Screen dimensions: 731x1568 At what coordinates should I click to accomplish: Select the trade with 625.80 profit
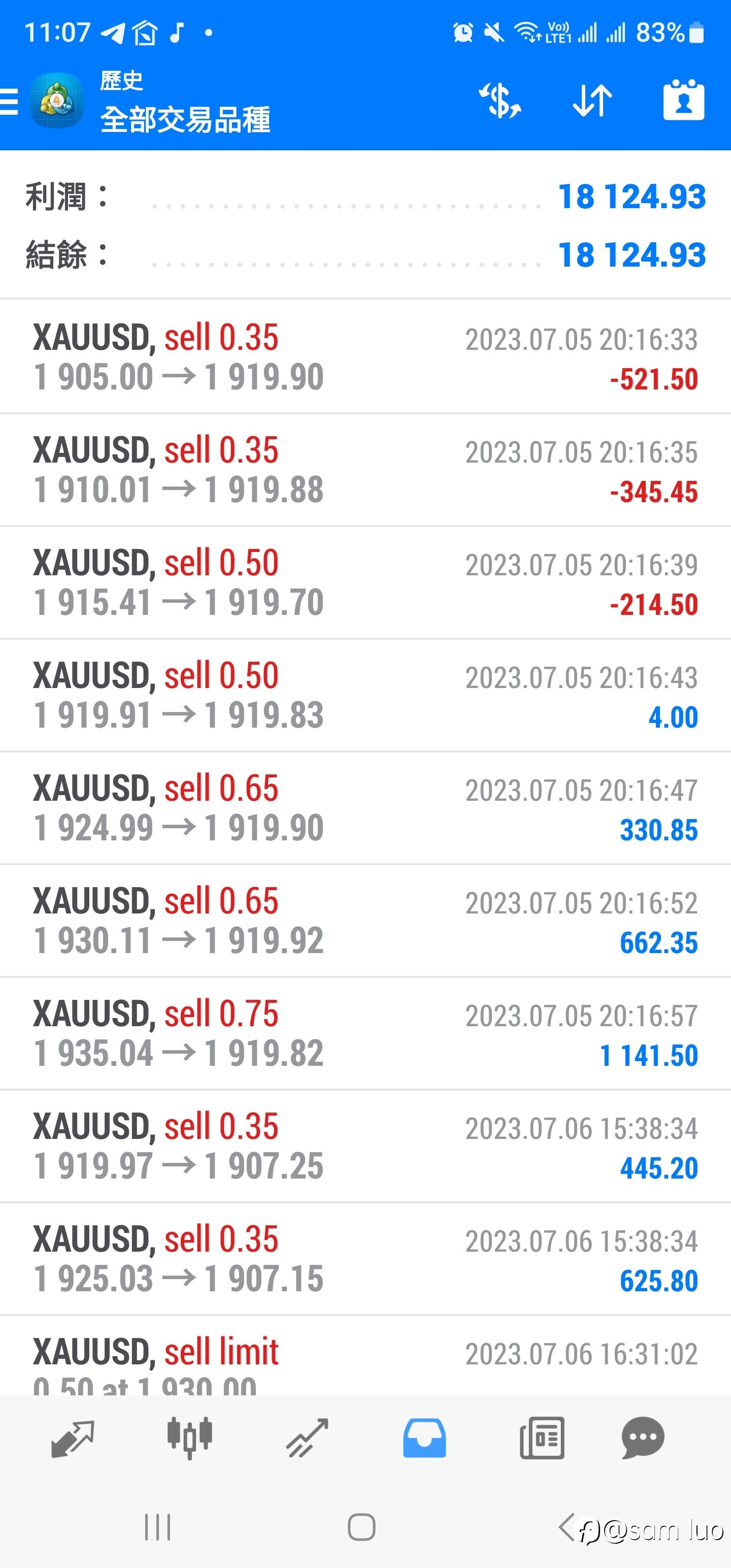[x=365, y=1259]
